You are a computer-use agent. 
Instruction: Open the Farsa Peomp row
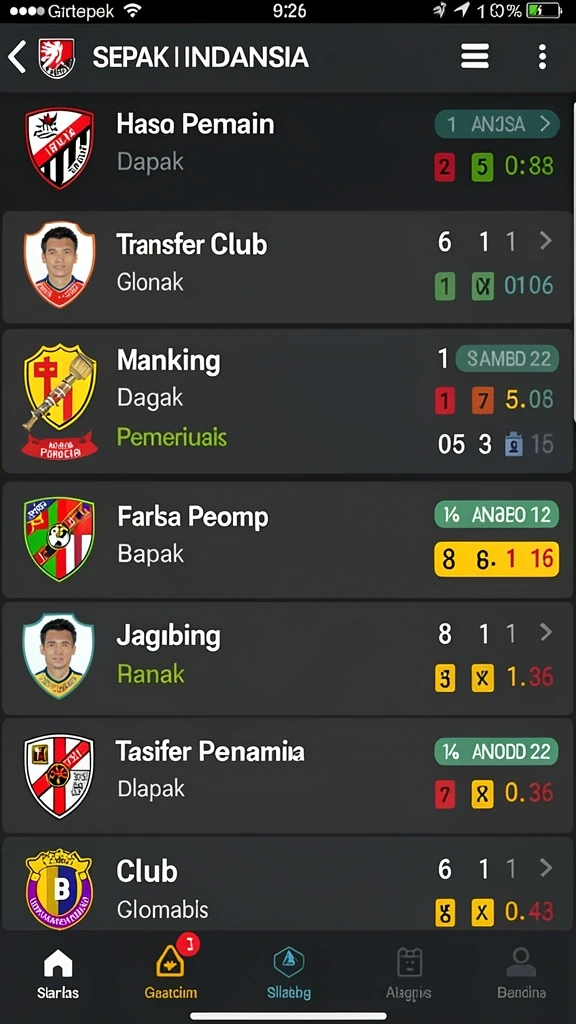click(x=288, y=540)
